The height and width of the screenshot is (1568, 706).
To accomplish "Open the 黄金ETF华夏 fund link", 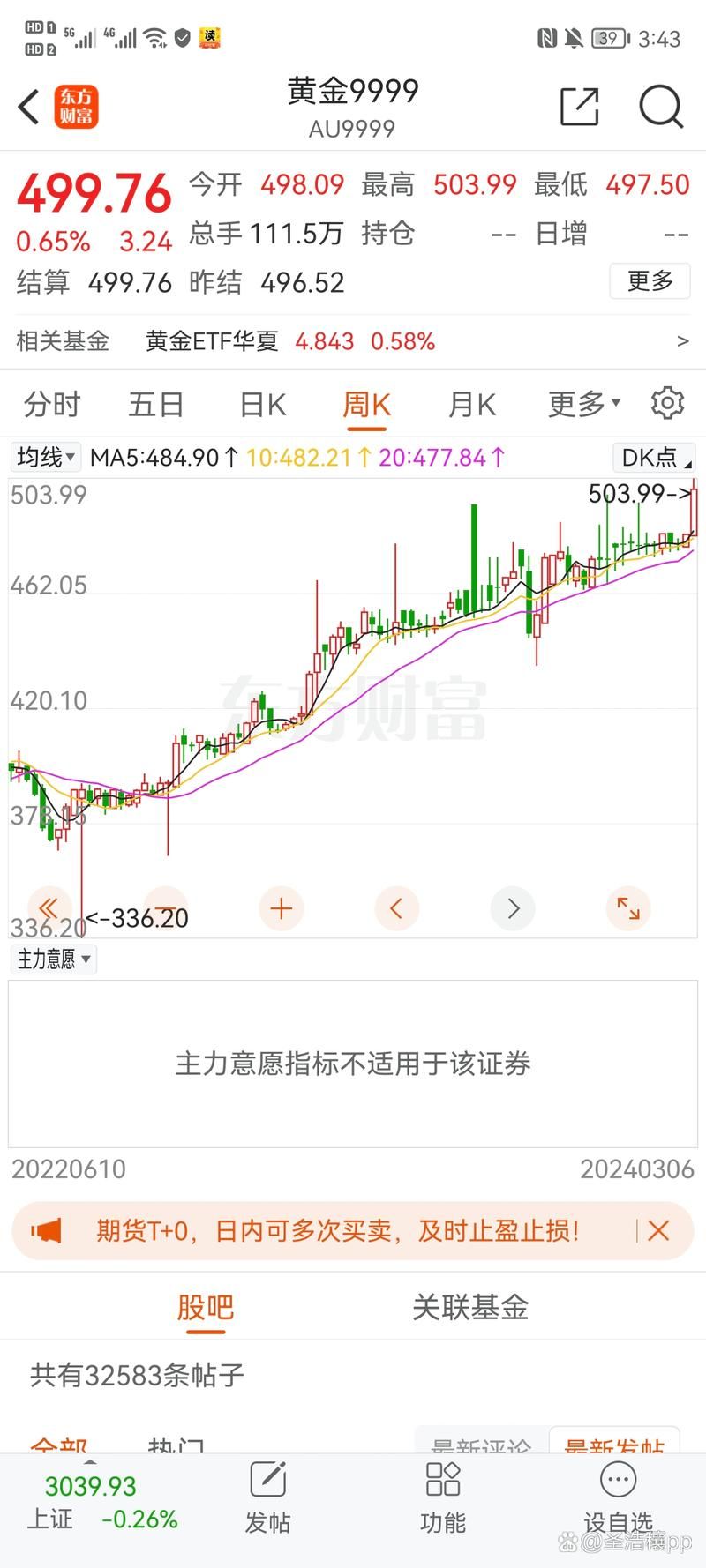I will 212,341.
